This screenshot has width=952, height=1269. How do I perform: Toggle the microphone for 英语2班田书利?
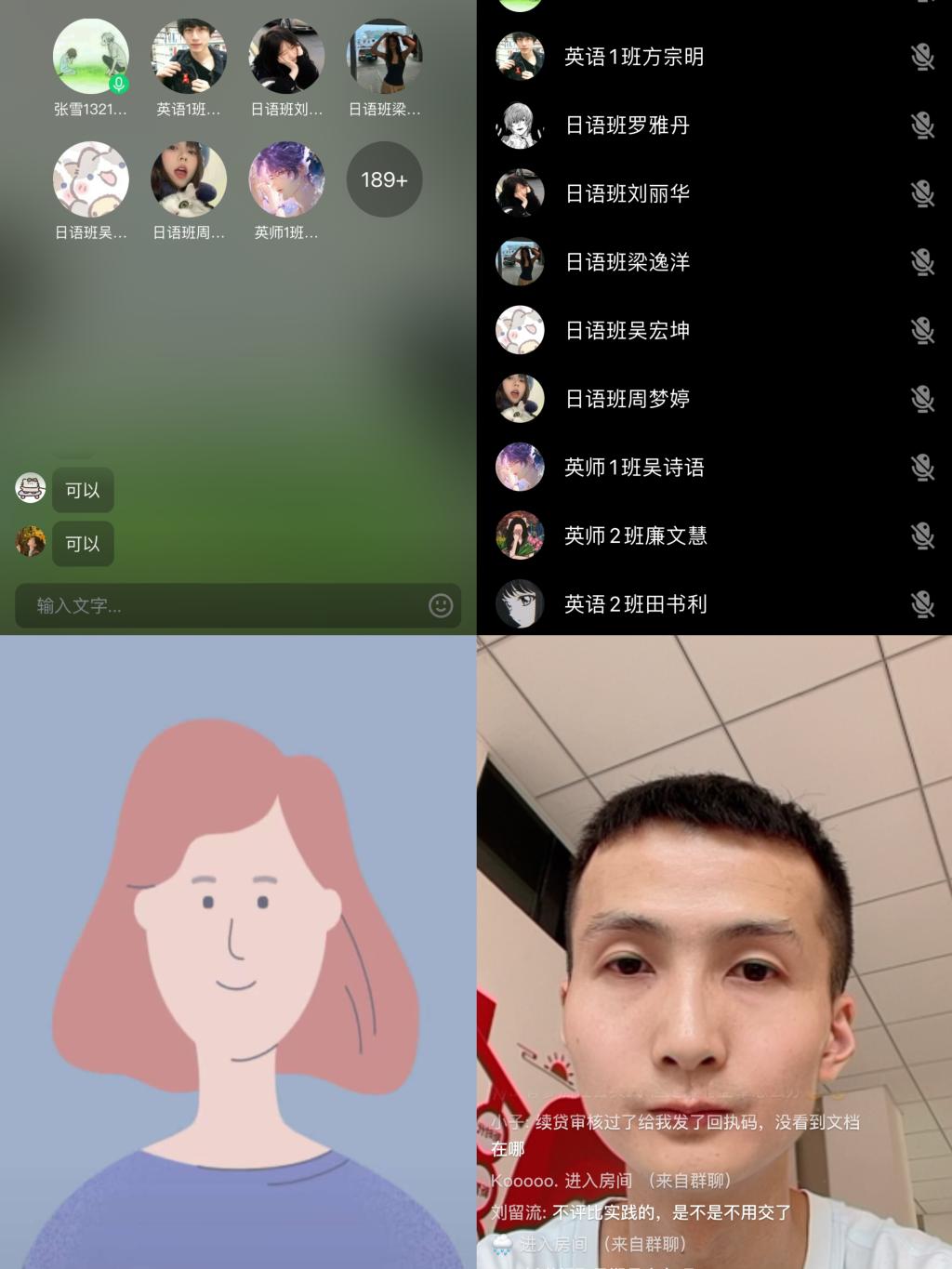pyautogui.click(x=924, y=604)
